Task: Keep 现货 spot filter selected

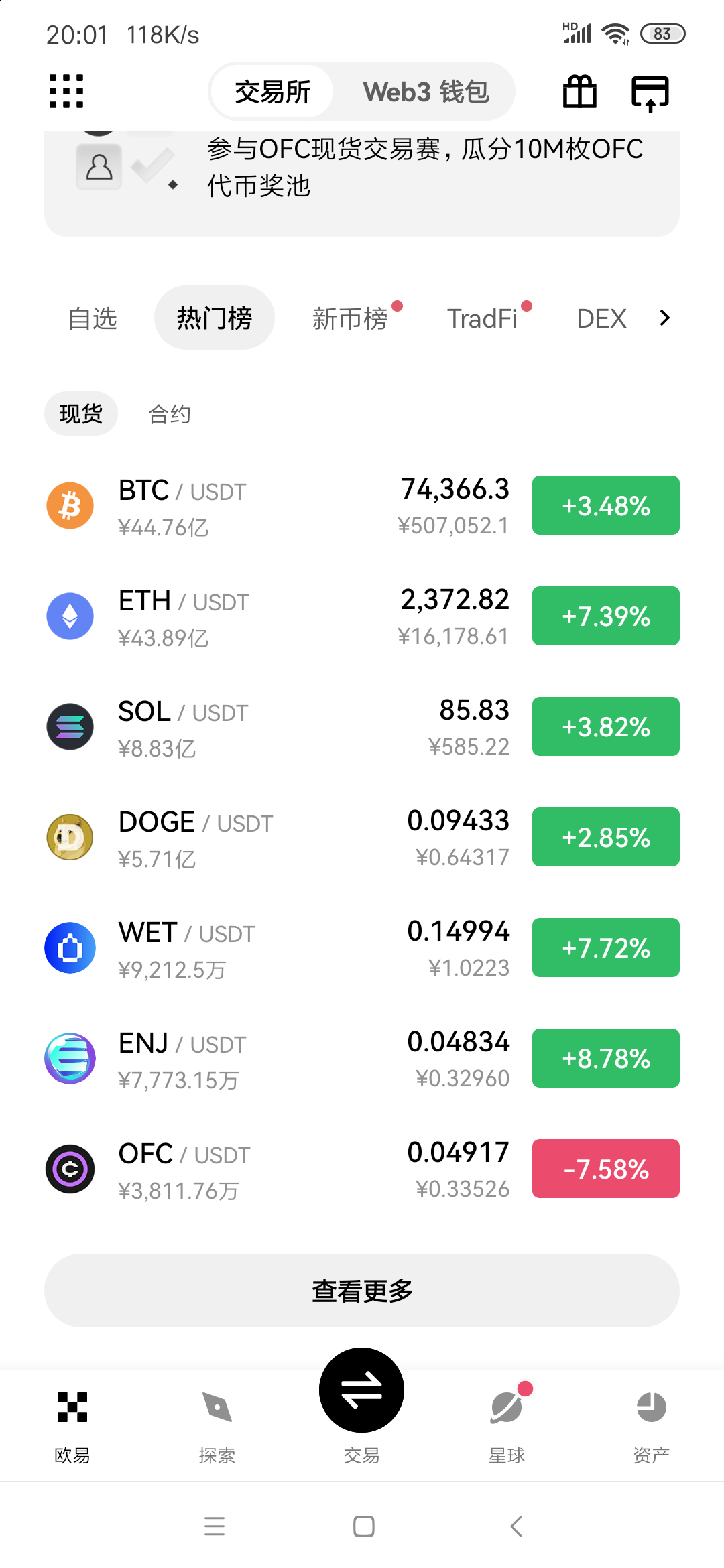Action: tap(80, 413)
